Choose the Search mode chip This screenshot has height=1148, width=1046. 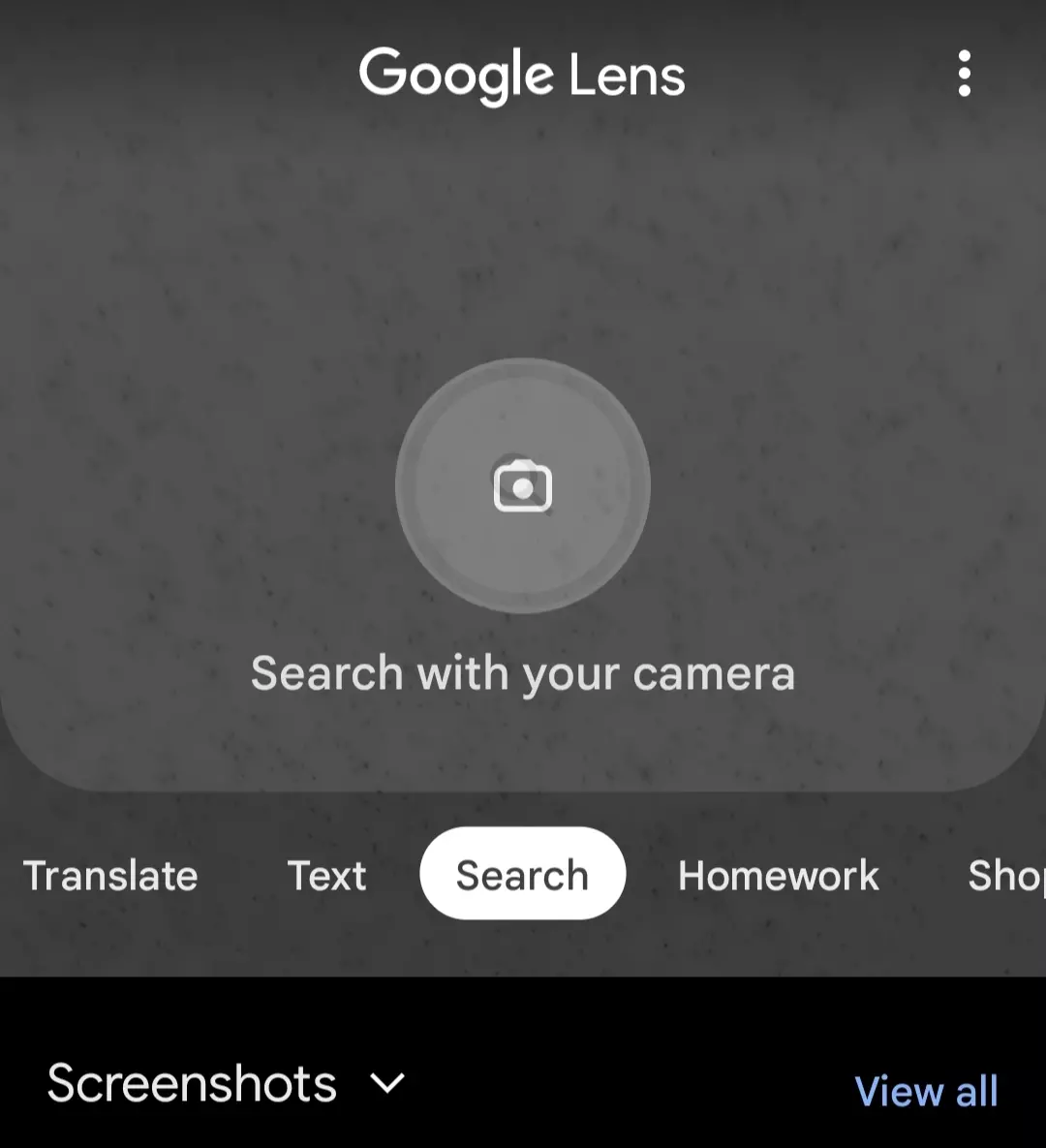[x=522, y=874]
